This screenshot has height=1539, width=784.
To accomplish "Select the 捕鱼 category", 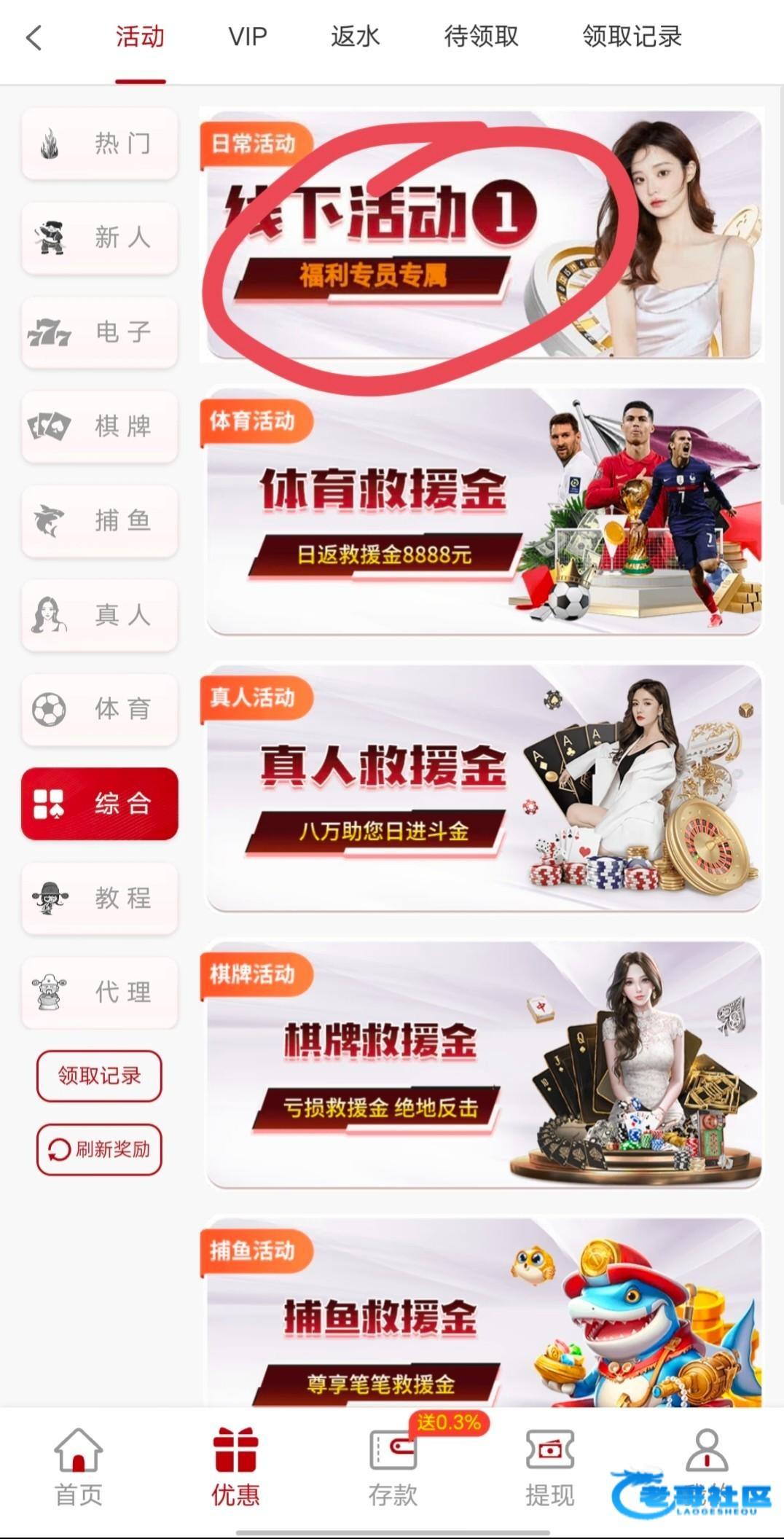I will pos(100,520).
